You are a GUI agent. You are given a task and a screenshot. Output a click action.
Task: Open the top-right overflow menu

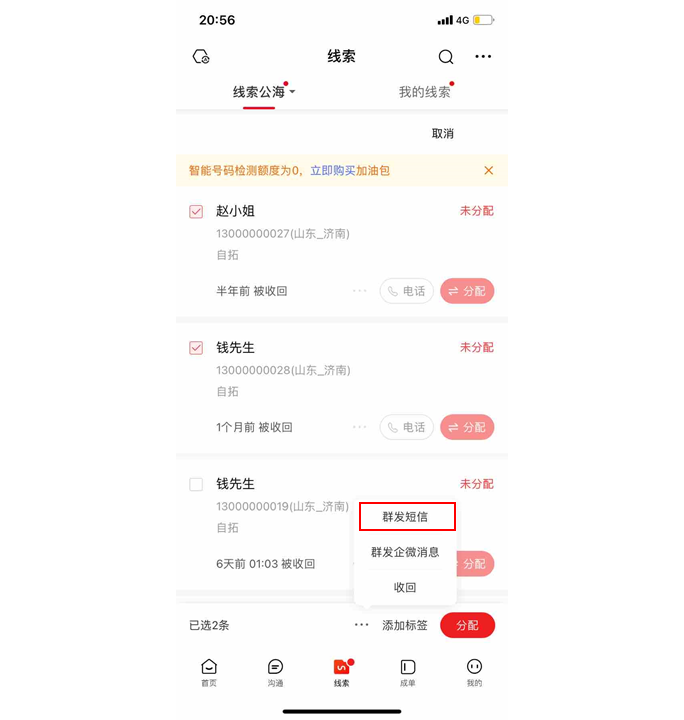pos(483,57)
